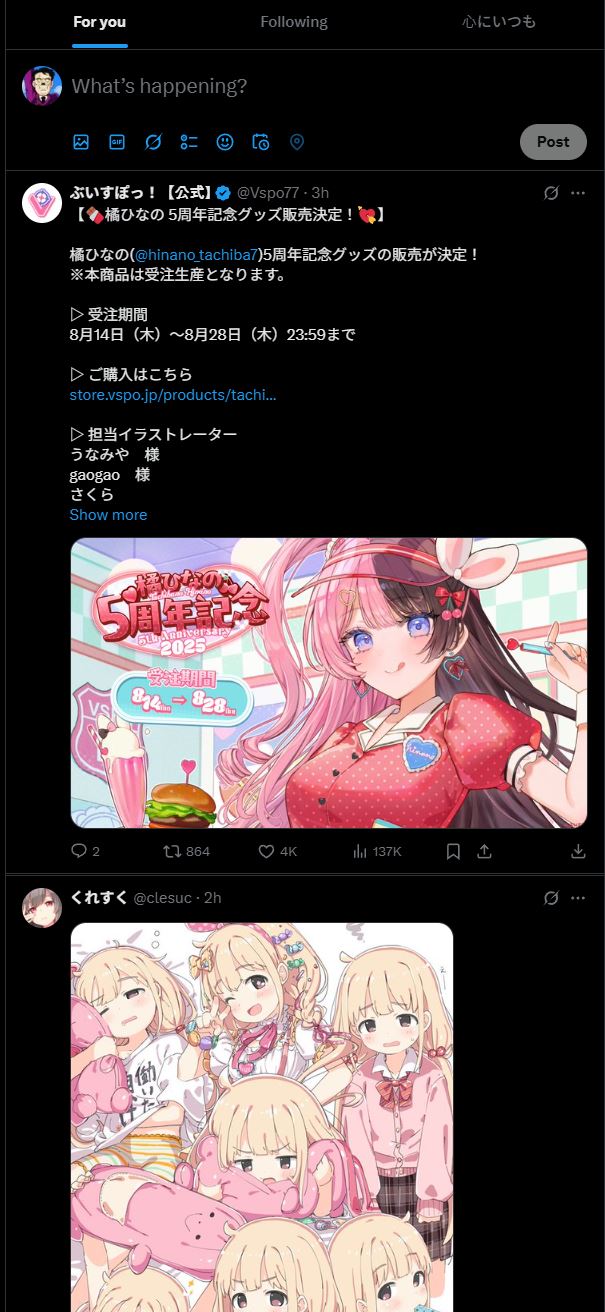Switch to the 心にいつも tab
This screenshot has height=1312, width=605.
tap(499, 22)
